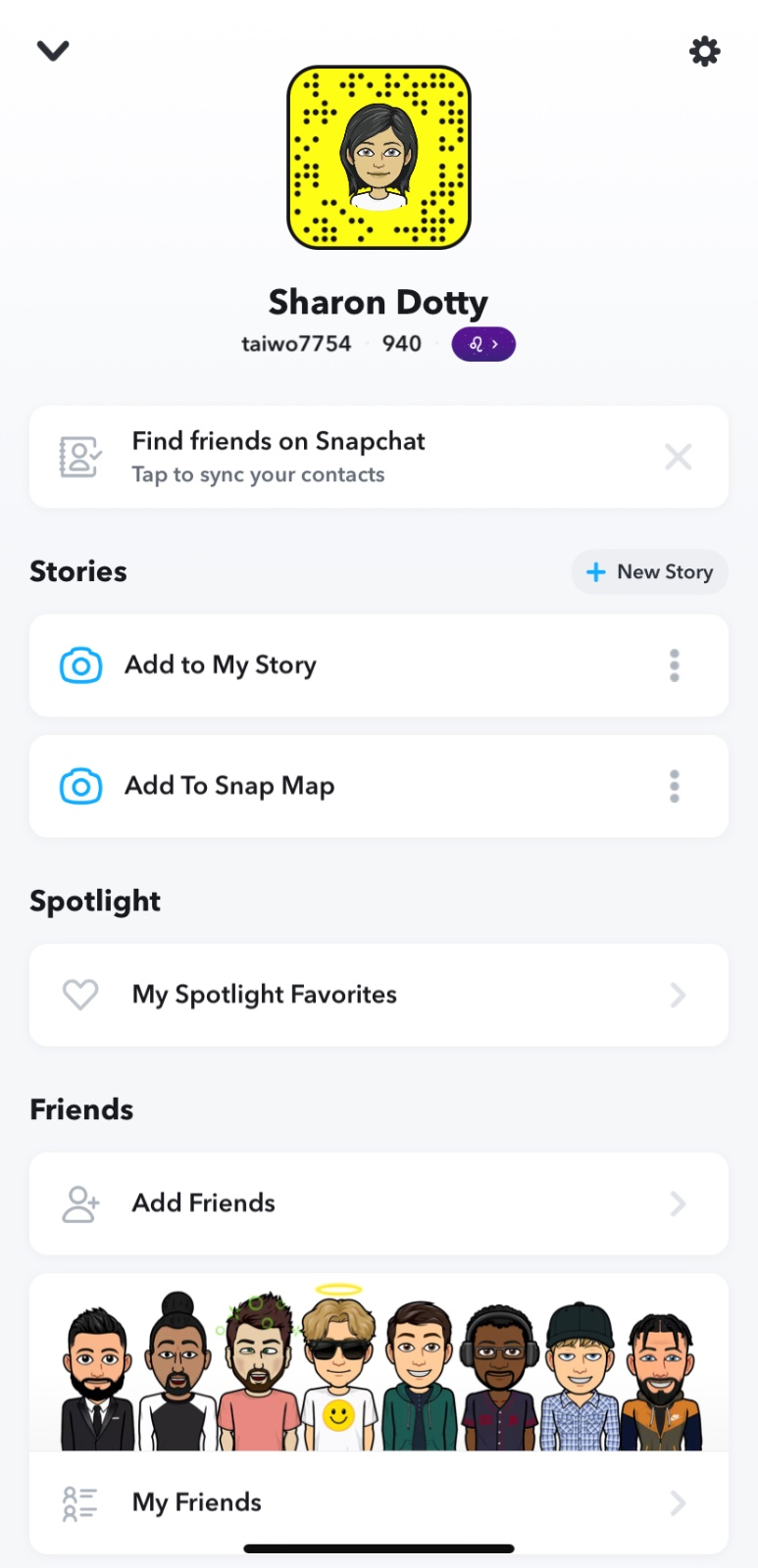Create a New Story

[649, 572]
